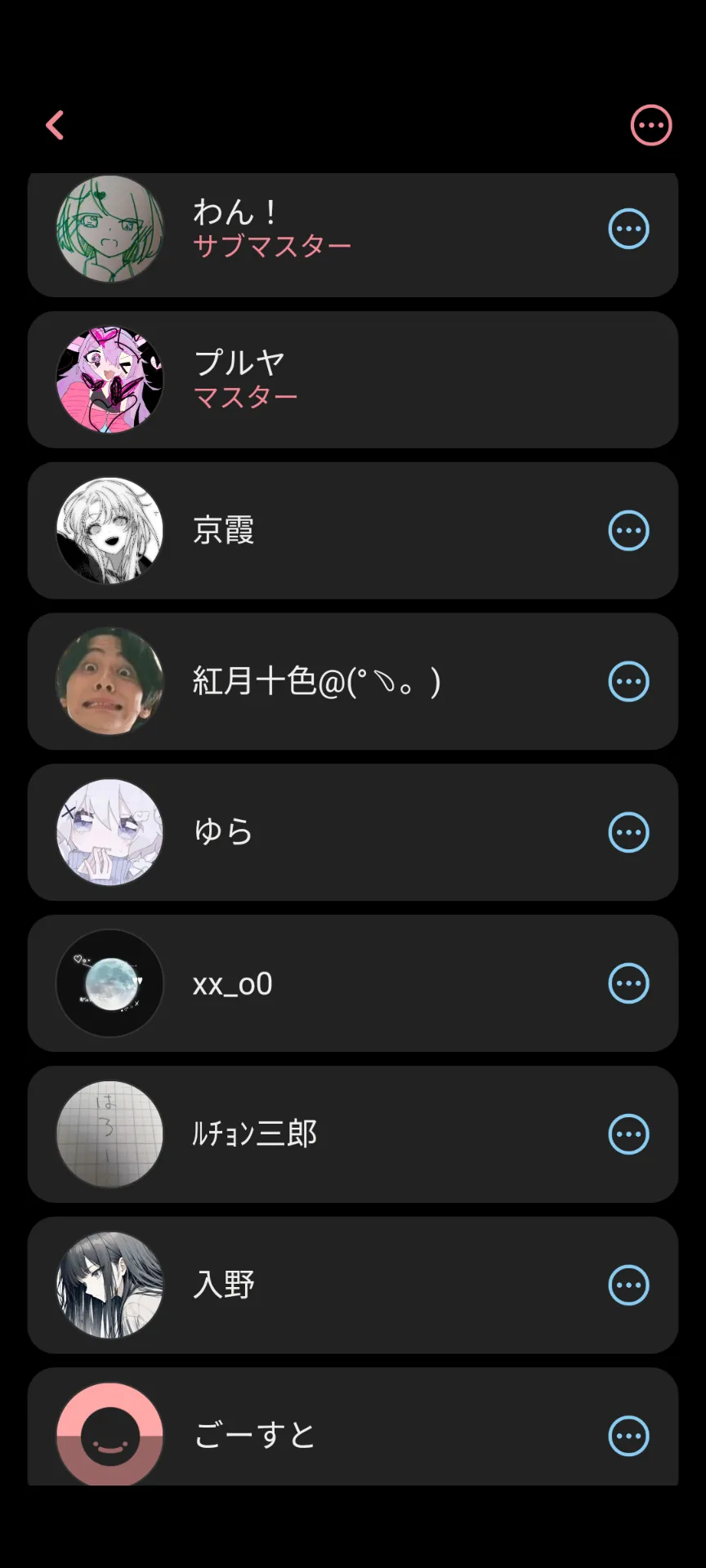View わん! sub-master profile row
706x1568 pixels.
pyautogui.click(x=353, y=234)
